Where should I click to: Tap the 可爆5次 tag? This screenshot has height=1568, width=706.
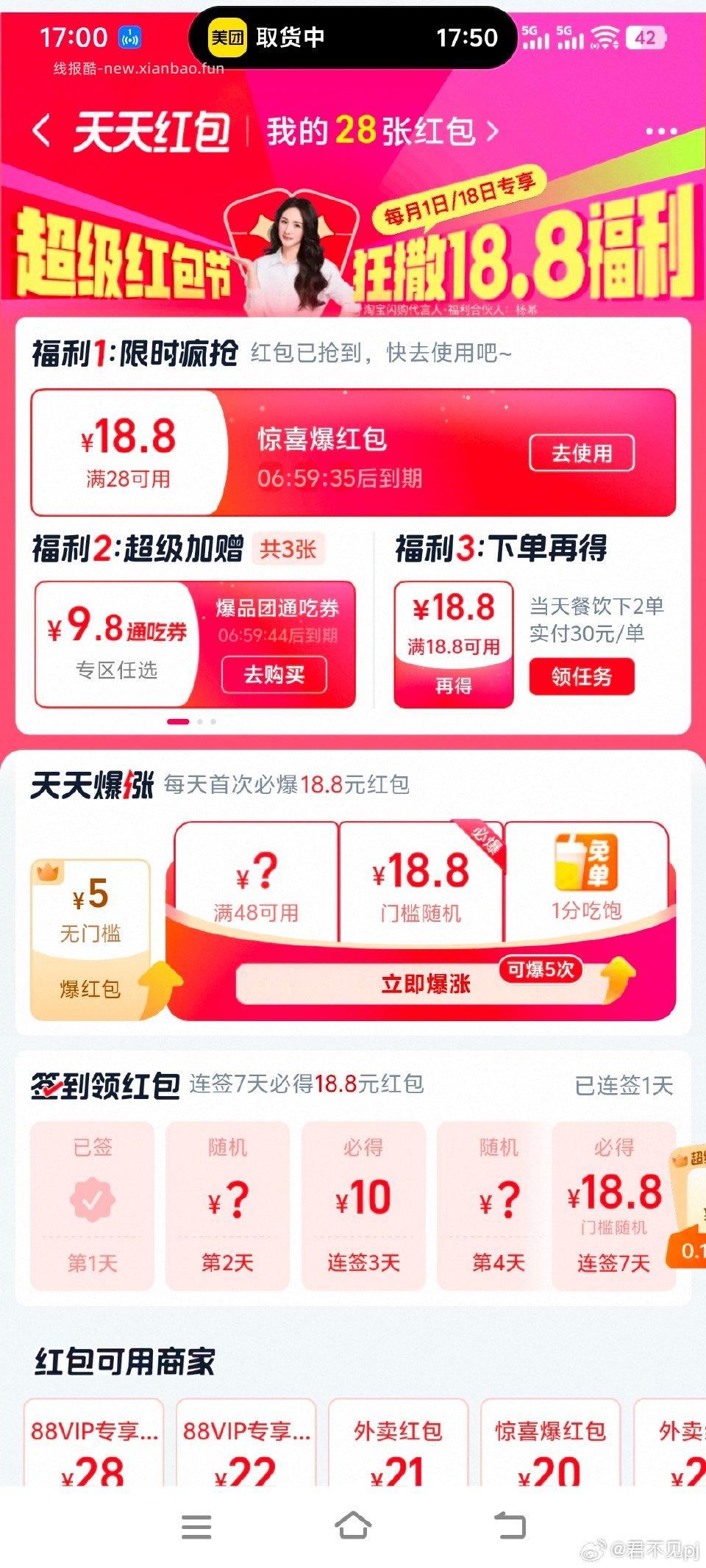click(x=541, y=971)
